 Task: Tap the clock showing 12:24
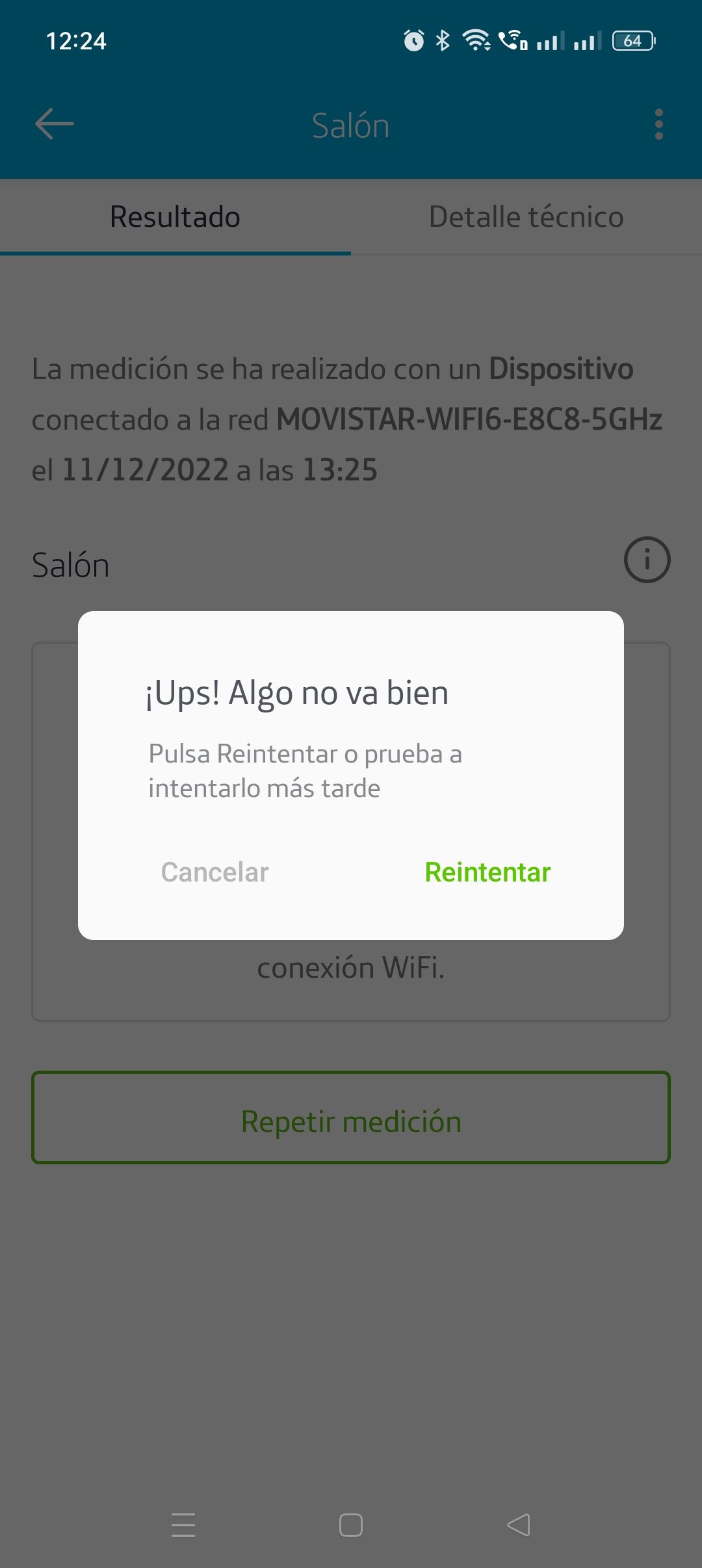click(76, 41)
